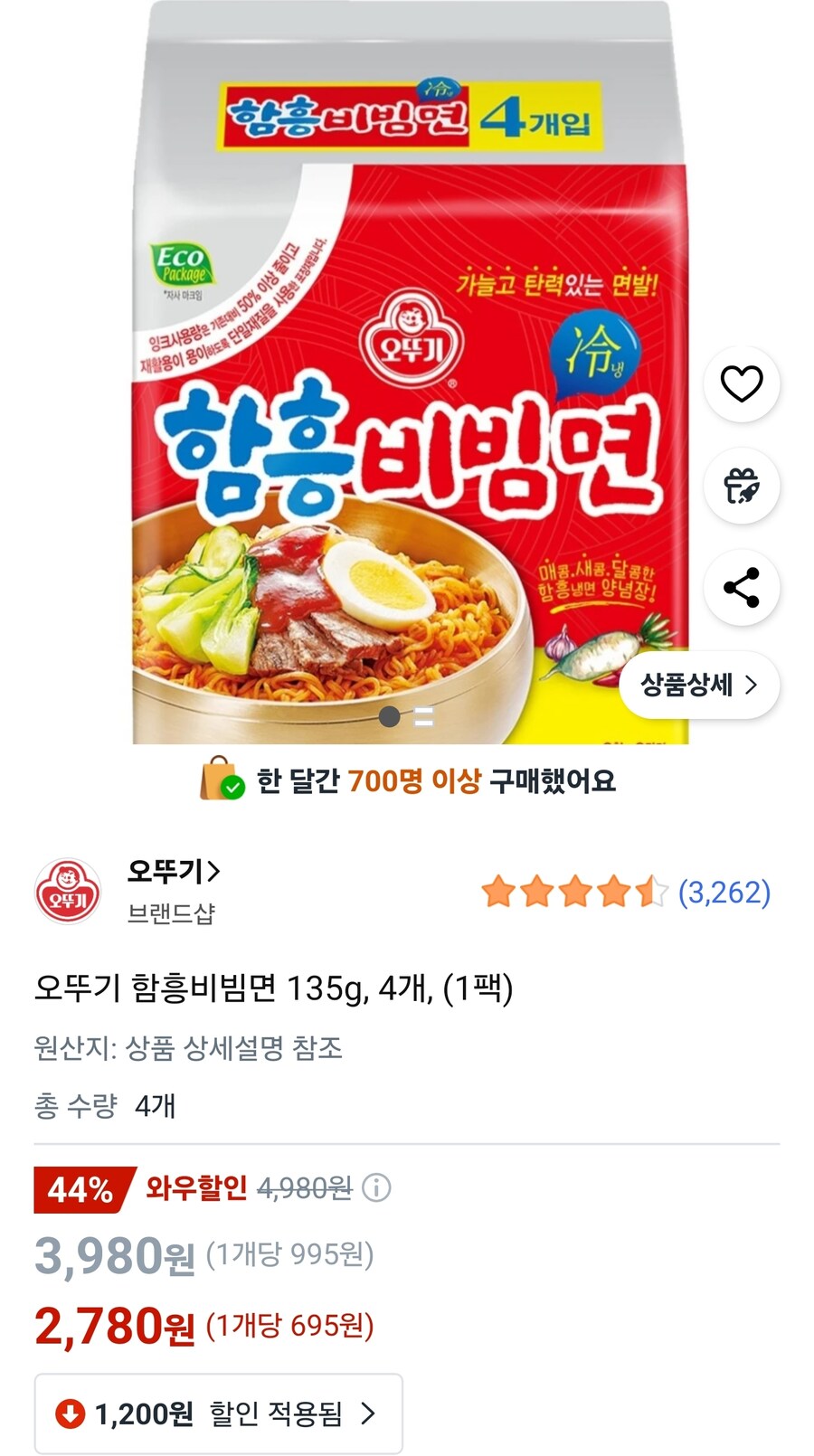Share this product via the share icon
This screenshot has width=814, height=1456.
point(743,587)
